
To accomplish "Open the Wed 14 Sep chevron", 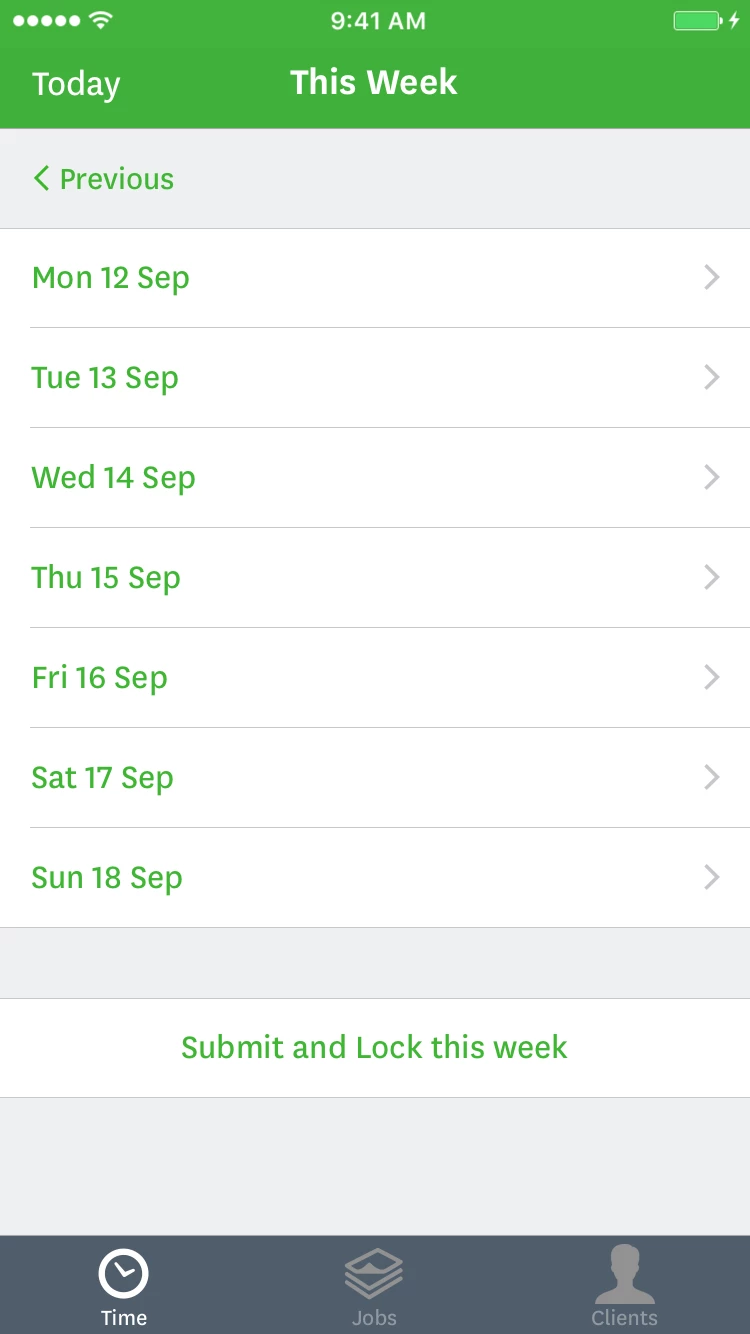I will pos(711,477).
